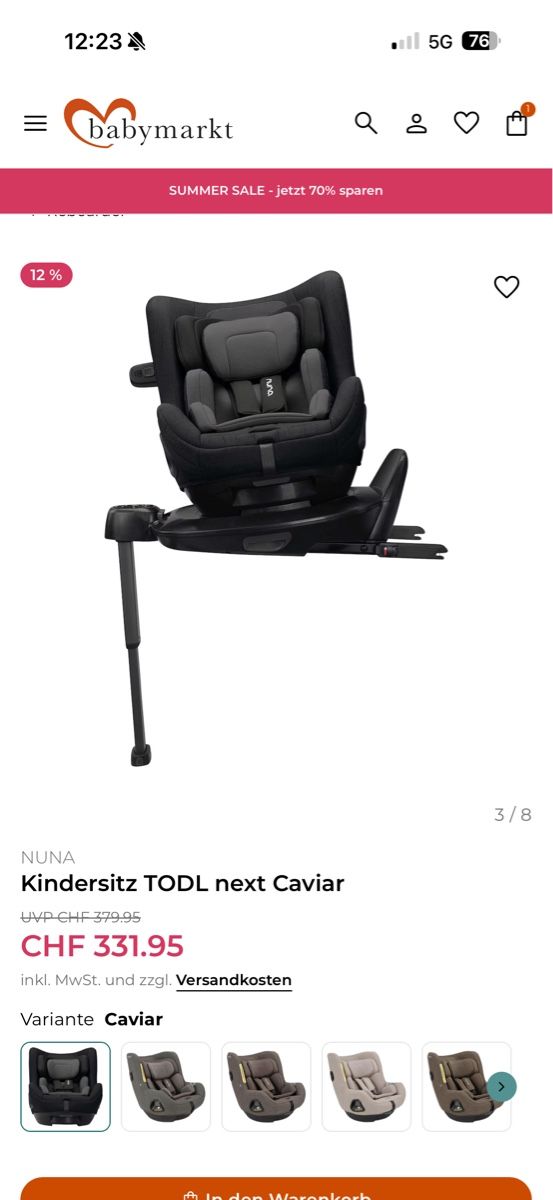Show more variants with the arrow
Viewport: 553px width, 1200px height.
point(501,1086)
